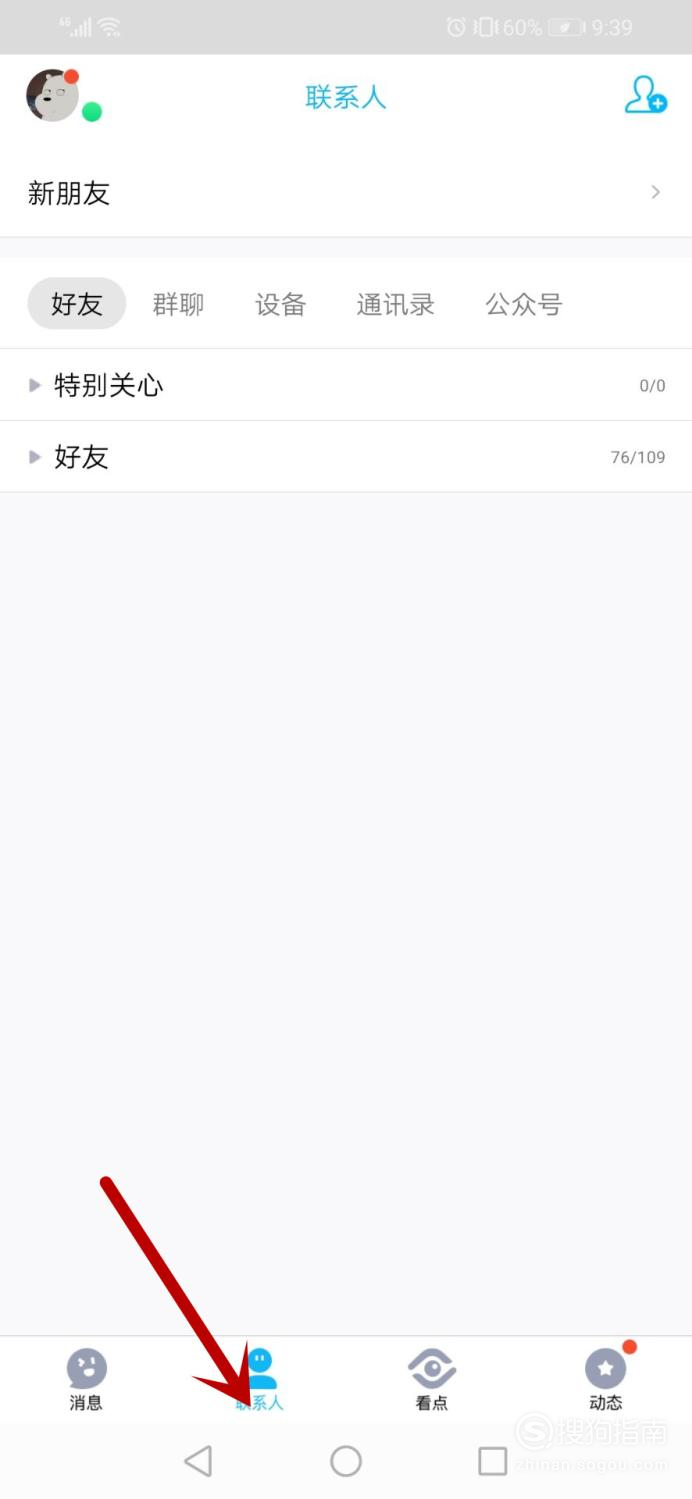Tap the system home button
Viewport: 692px width, 1499px height.
pyautogui.click(x=346, y=1461)
